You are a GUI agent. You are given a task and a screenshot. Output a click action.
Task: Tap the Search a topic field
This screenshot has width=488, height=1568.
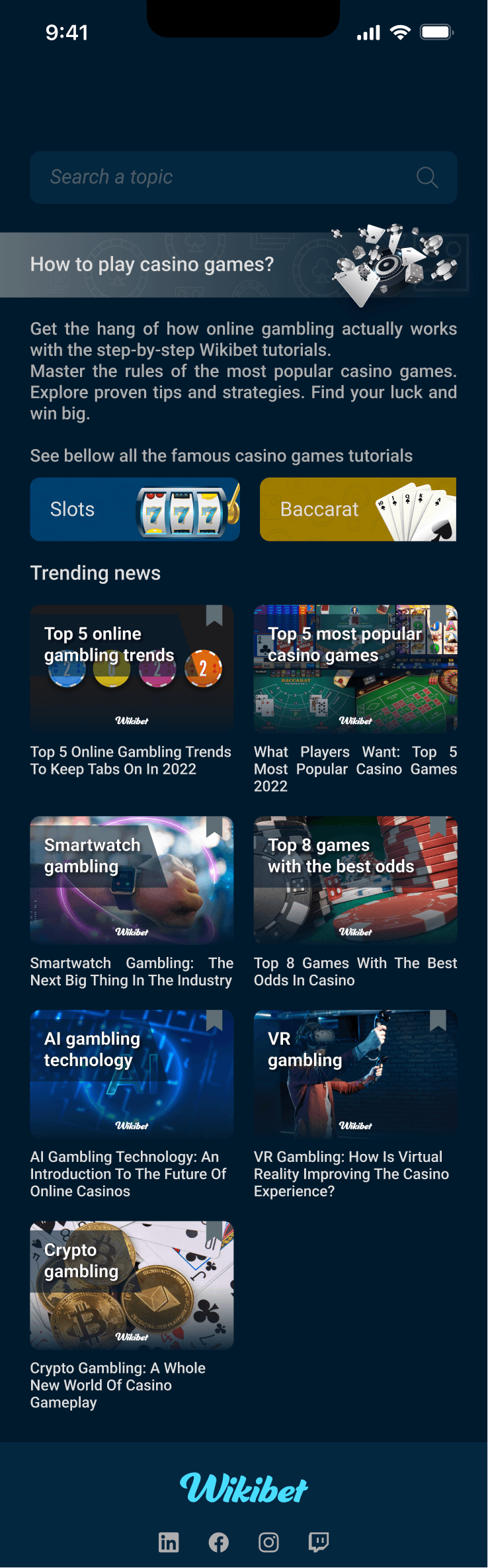click(225, 177)
